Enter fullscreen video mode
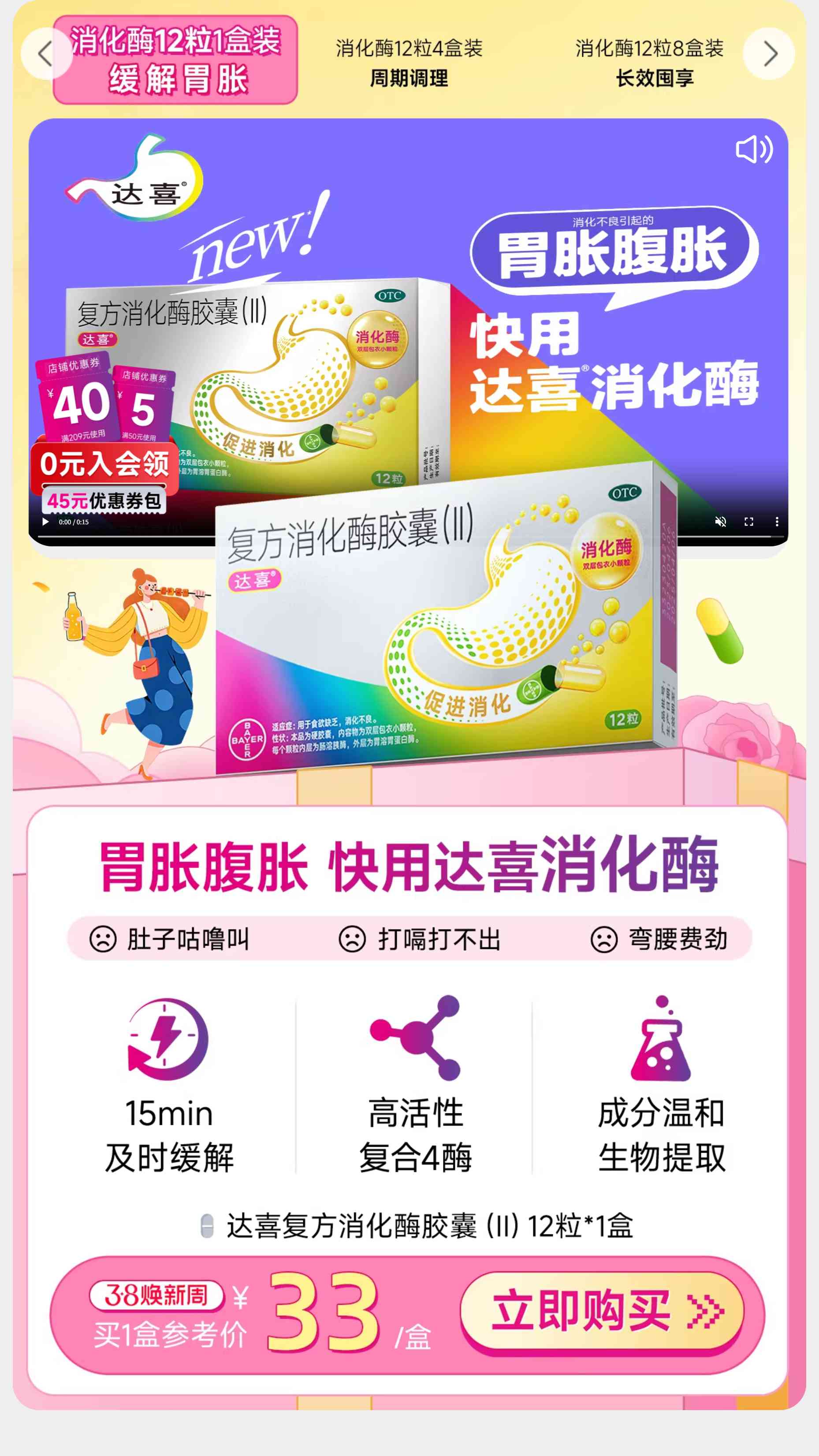819x1456 pixels. [749, 522]
